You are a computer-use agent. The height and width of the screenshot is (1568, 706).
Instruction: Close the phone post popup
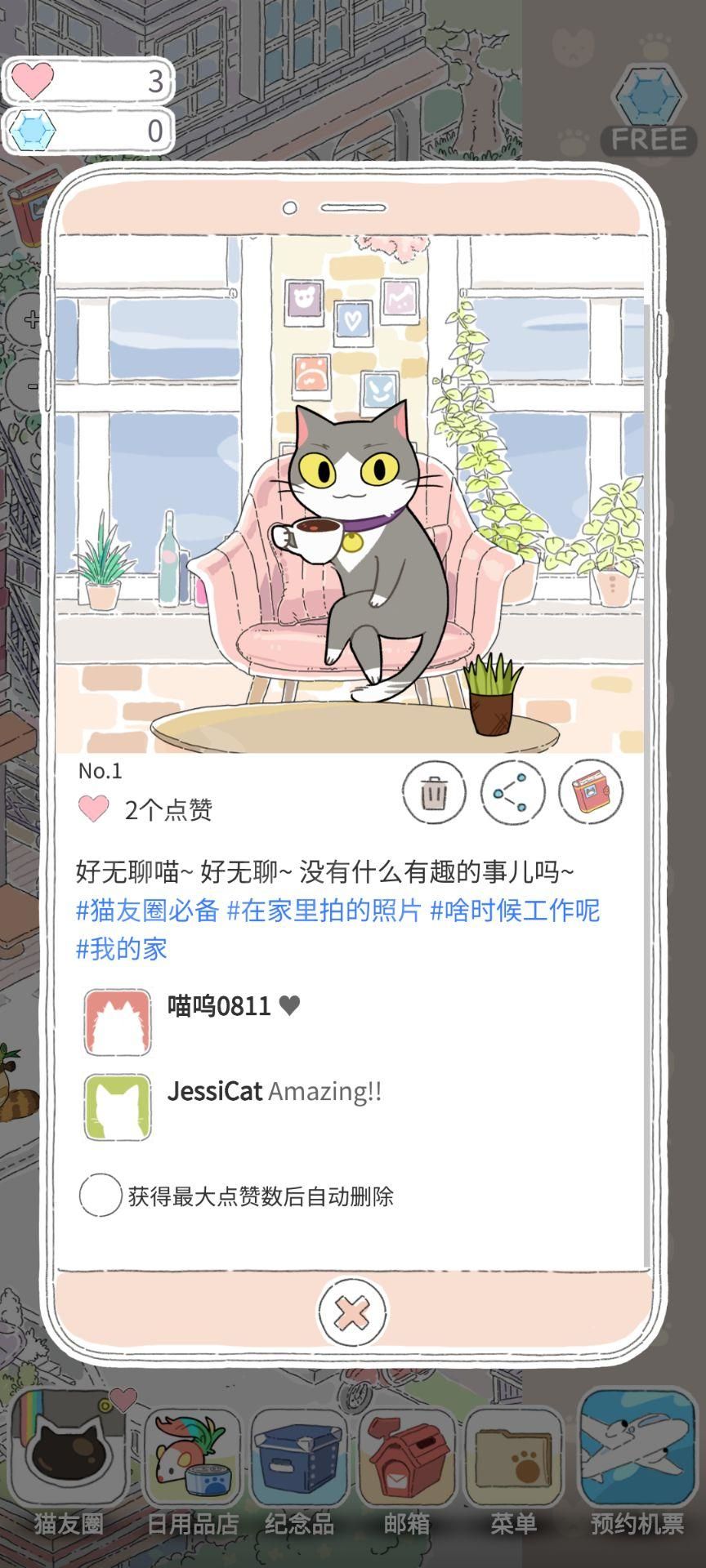coord(353,1313)
